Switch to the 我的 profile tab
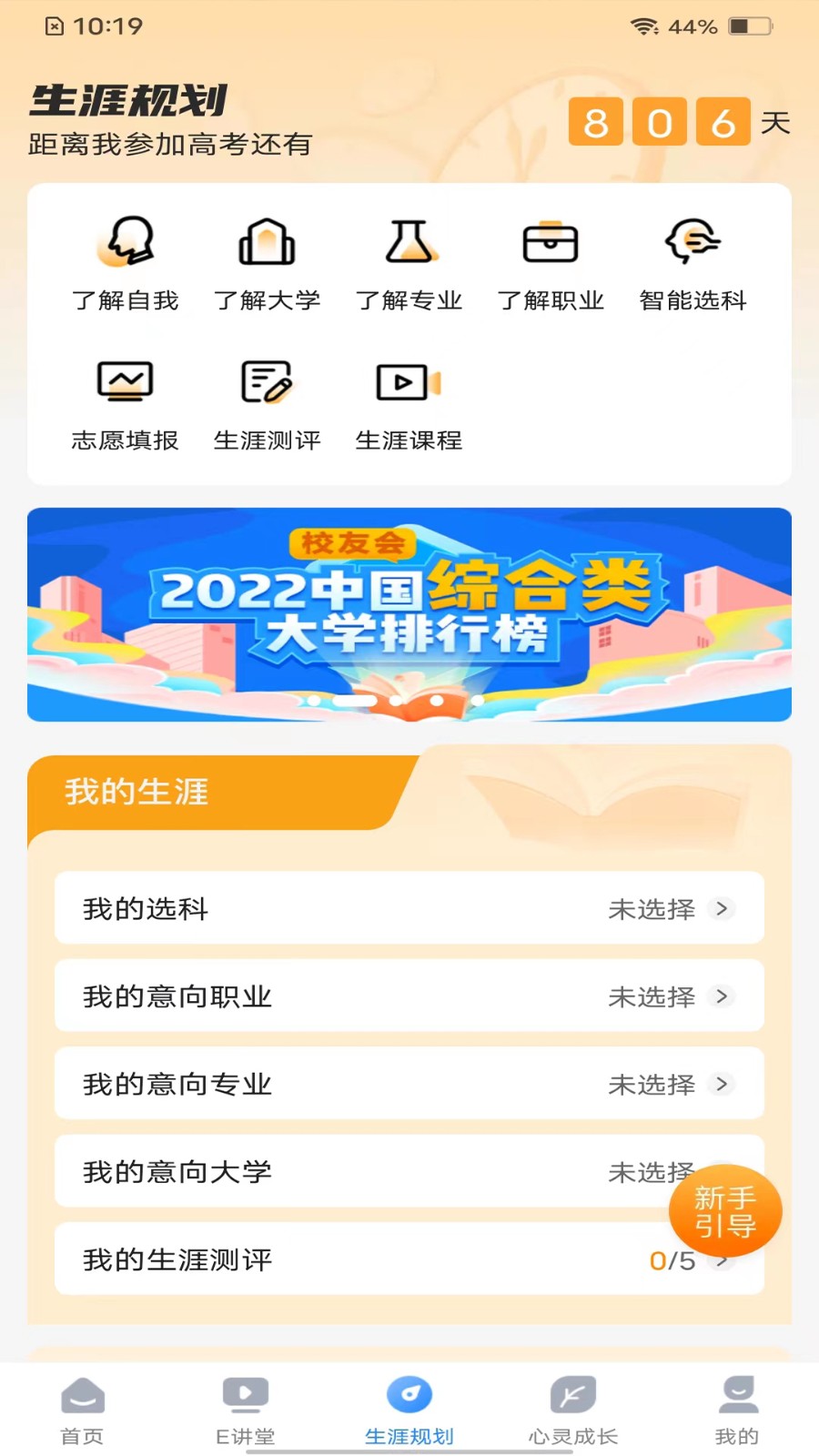Viewport: 819px width, 1456px height. click(735, 1406)
